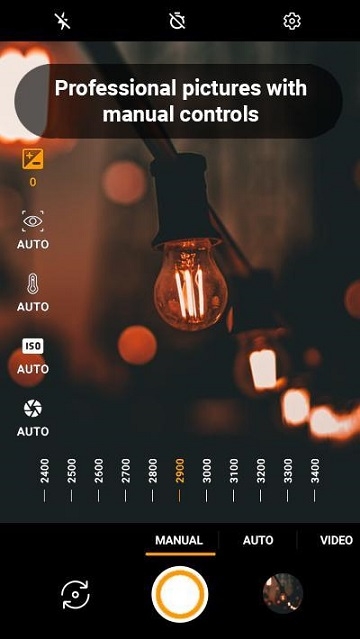The image size is (360, 639).
Task: Tap the focus mode AUTO control
Action: click(33, 230)
